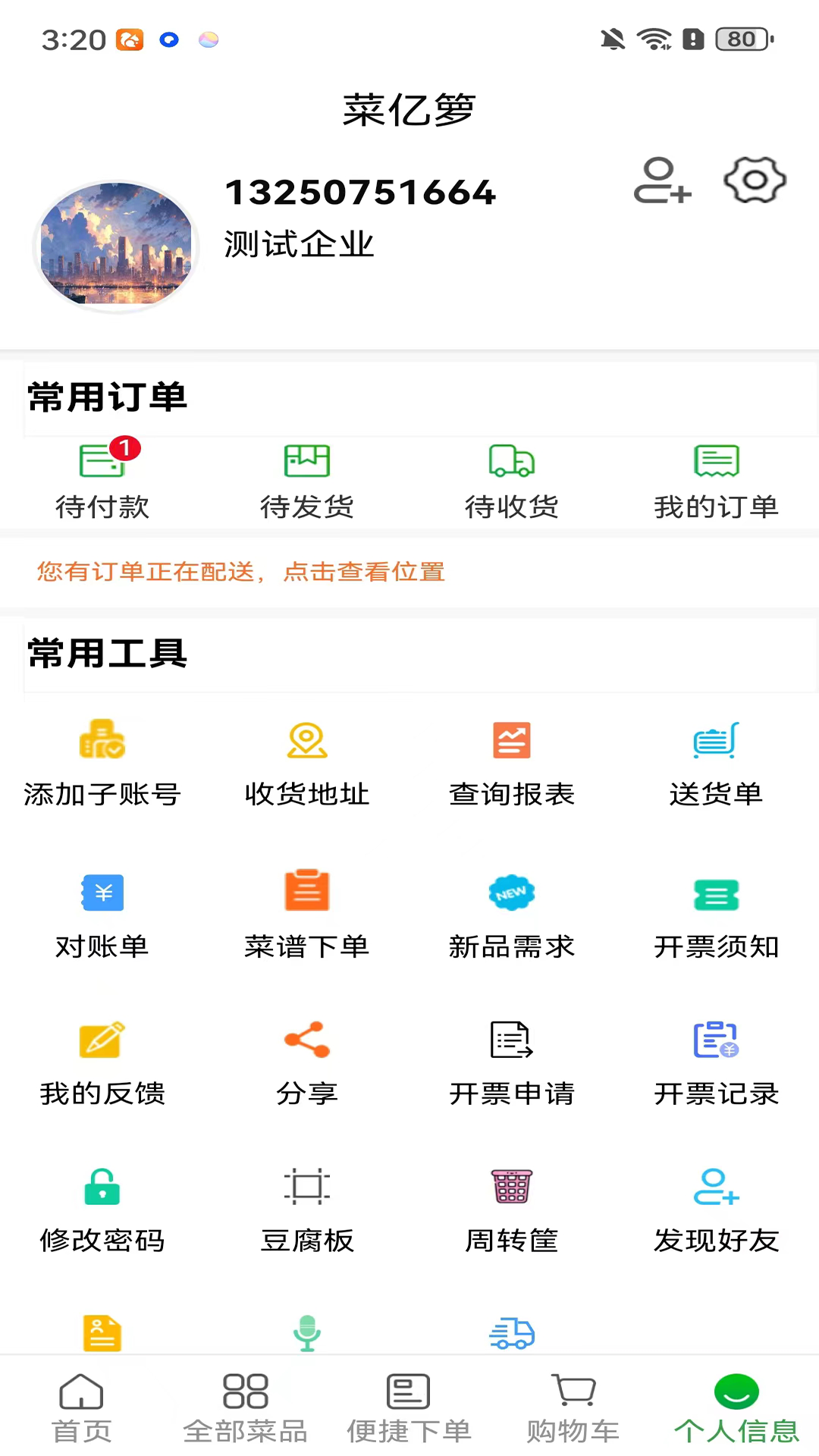Image resolution: width=819 pixels, height=1456 pixels.
Task: Open the settings gear icon
Action: pos(755,180)
